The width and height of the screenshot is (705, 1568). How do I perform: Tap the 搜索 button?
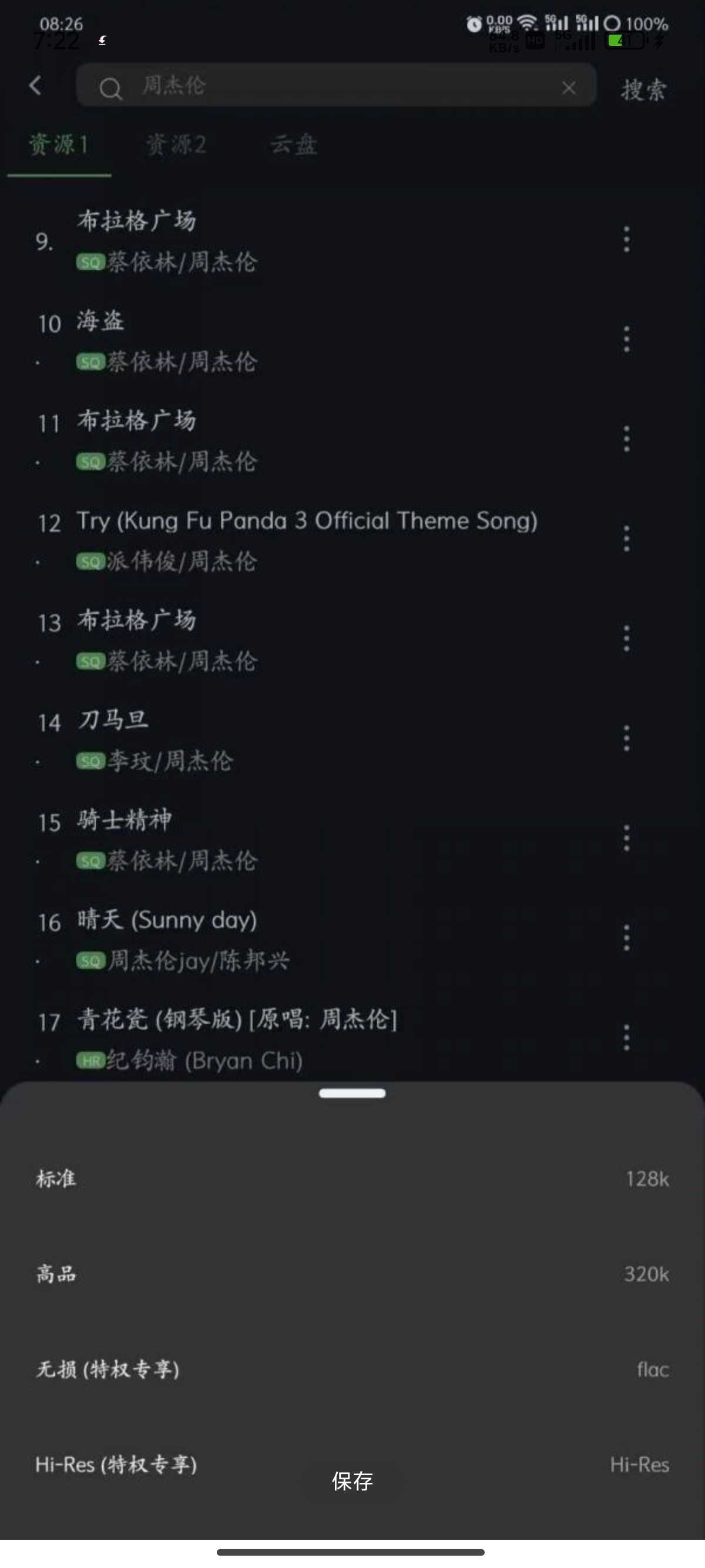click(x=643, y=89)
